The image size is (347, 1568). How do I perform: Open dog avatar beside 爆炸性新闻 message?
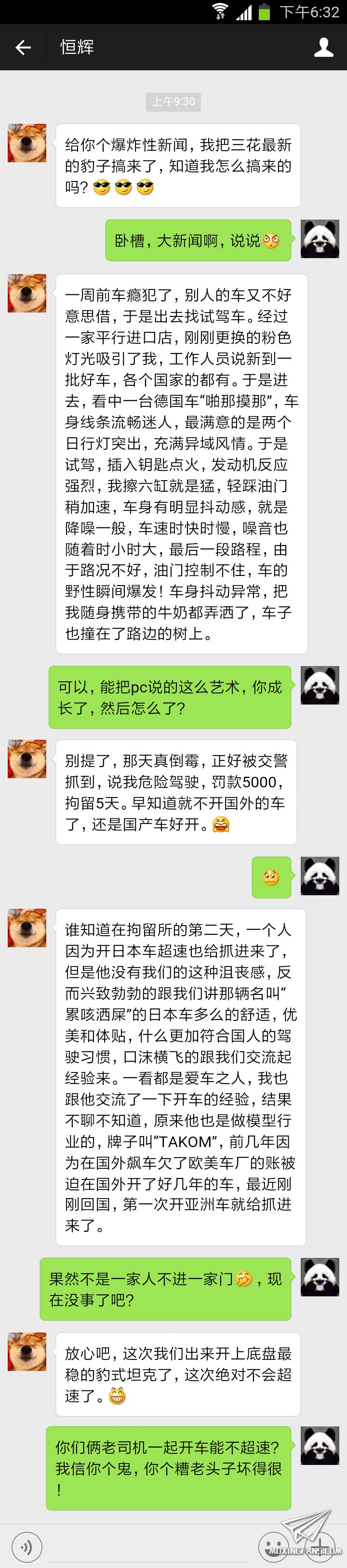pos(27,143)
